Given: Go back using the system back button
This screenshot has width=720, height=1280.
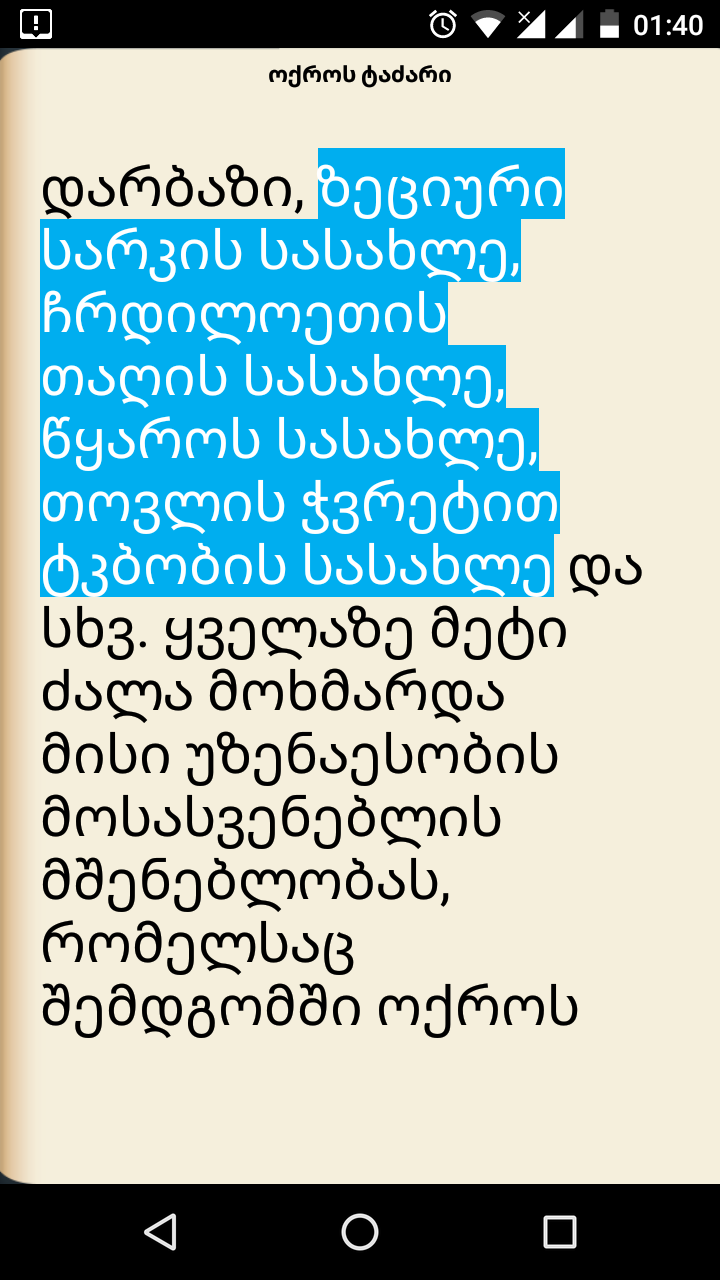Looking at the screenshot, I should 160,1232.
